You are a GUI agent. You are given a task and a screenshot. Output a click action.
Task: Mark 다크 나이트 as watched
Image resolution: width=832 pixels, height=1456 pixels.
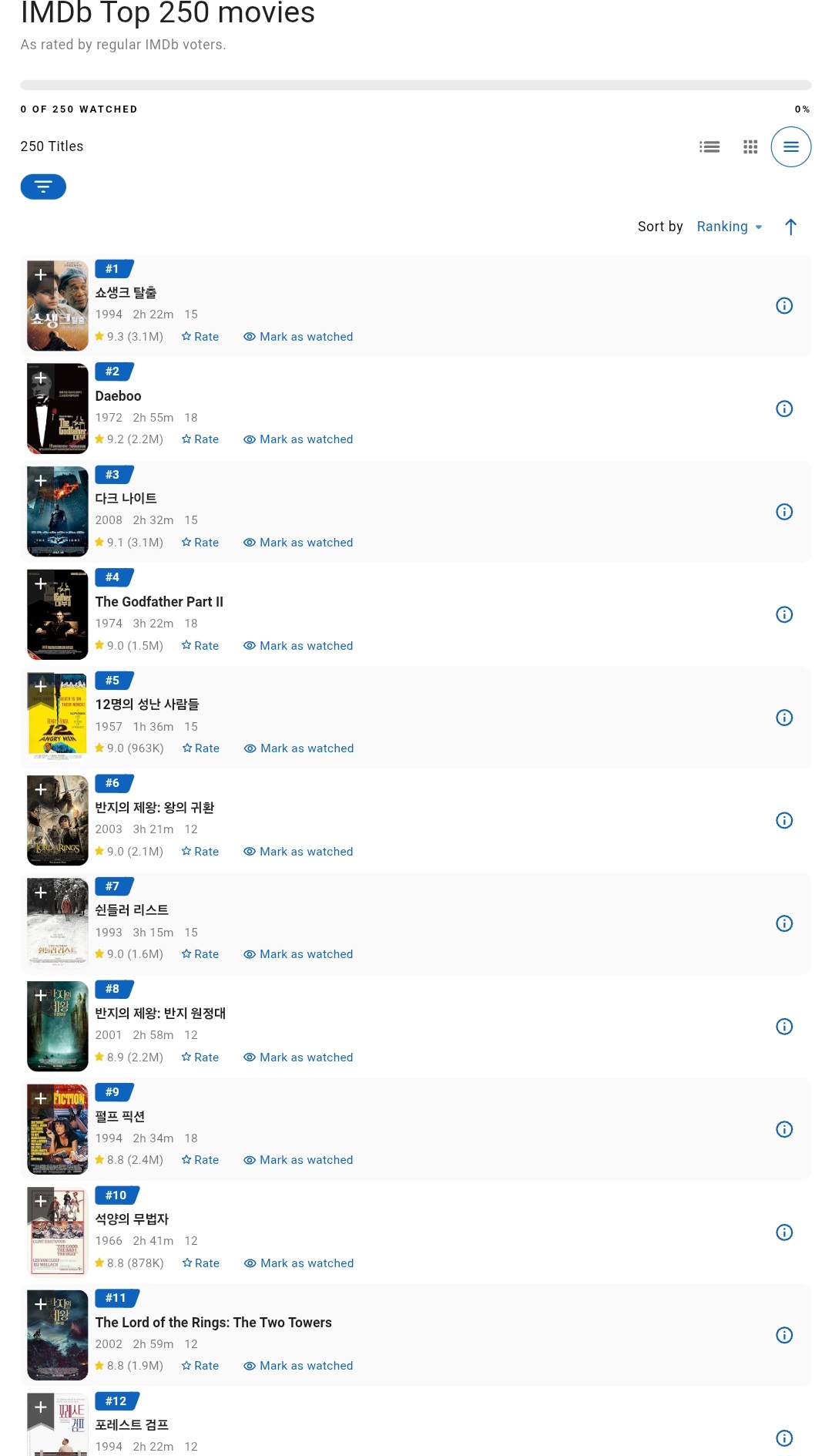coord(298,543)
